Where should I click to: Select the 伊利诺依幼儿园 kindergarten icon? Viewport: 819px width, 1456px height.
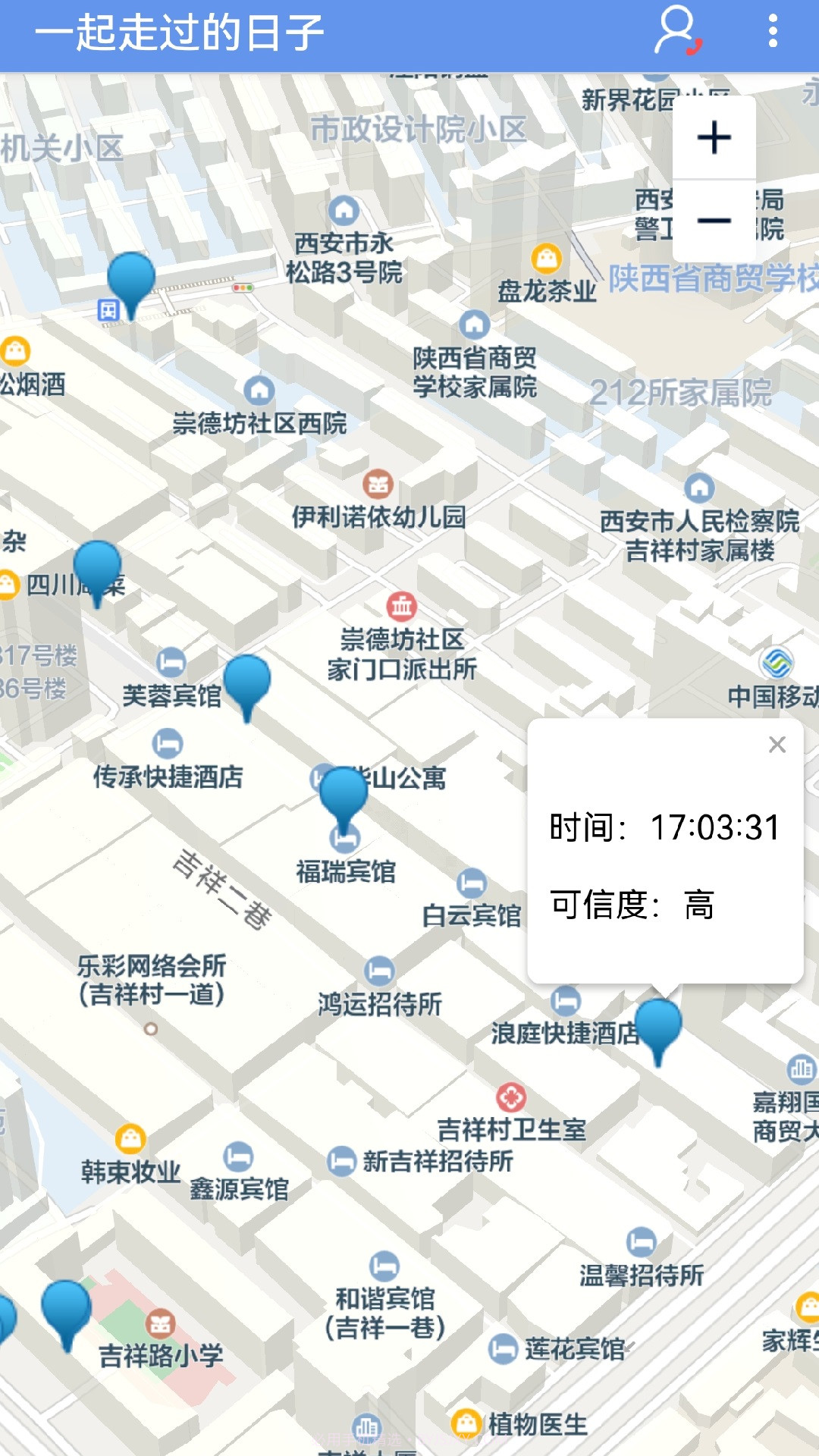[378, 483]
